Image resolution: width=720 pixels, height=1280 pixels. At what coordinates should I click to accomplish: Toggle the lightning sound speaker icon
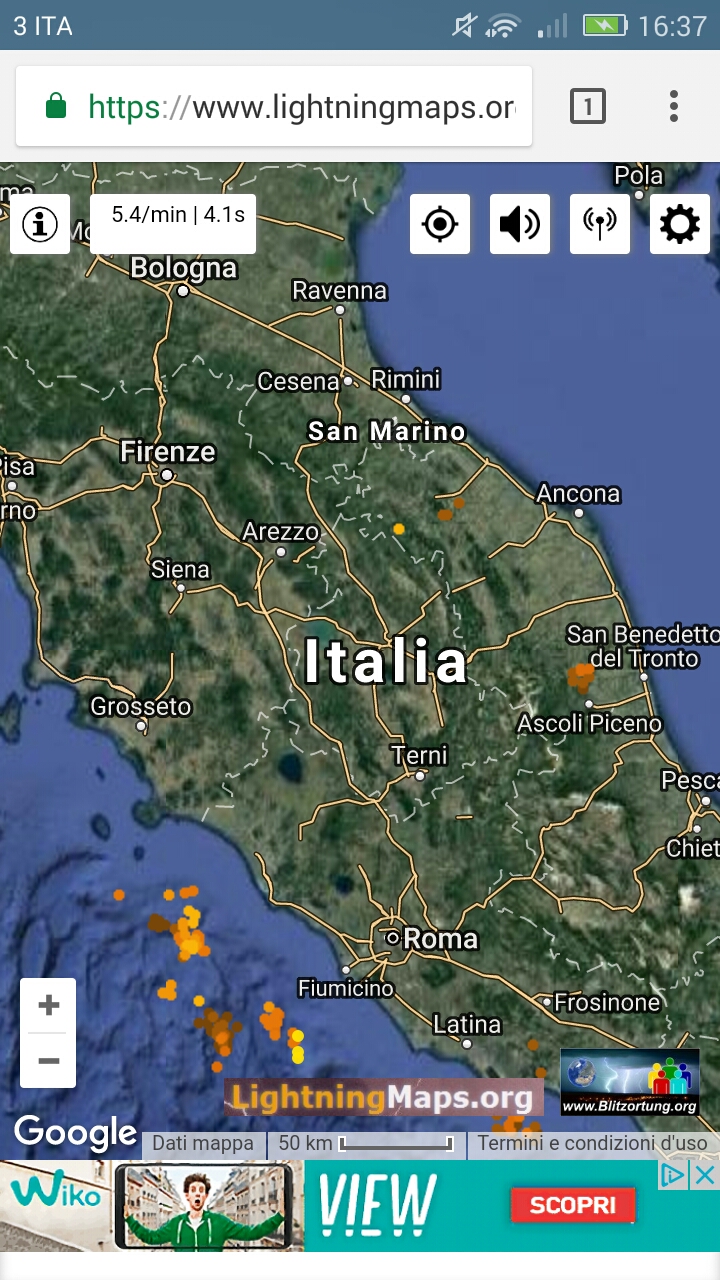(x=520, y=225)
